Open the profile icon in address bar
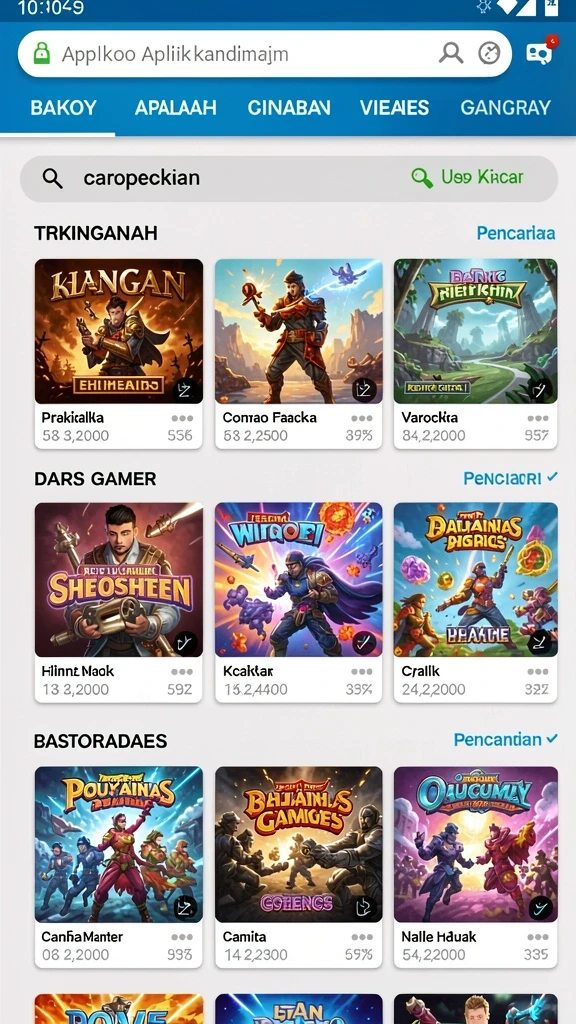The width and height of the screenshot is (576, 1024). [x=451, y=54]
